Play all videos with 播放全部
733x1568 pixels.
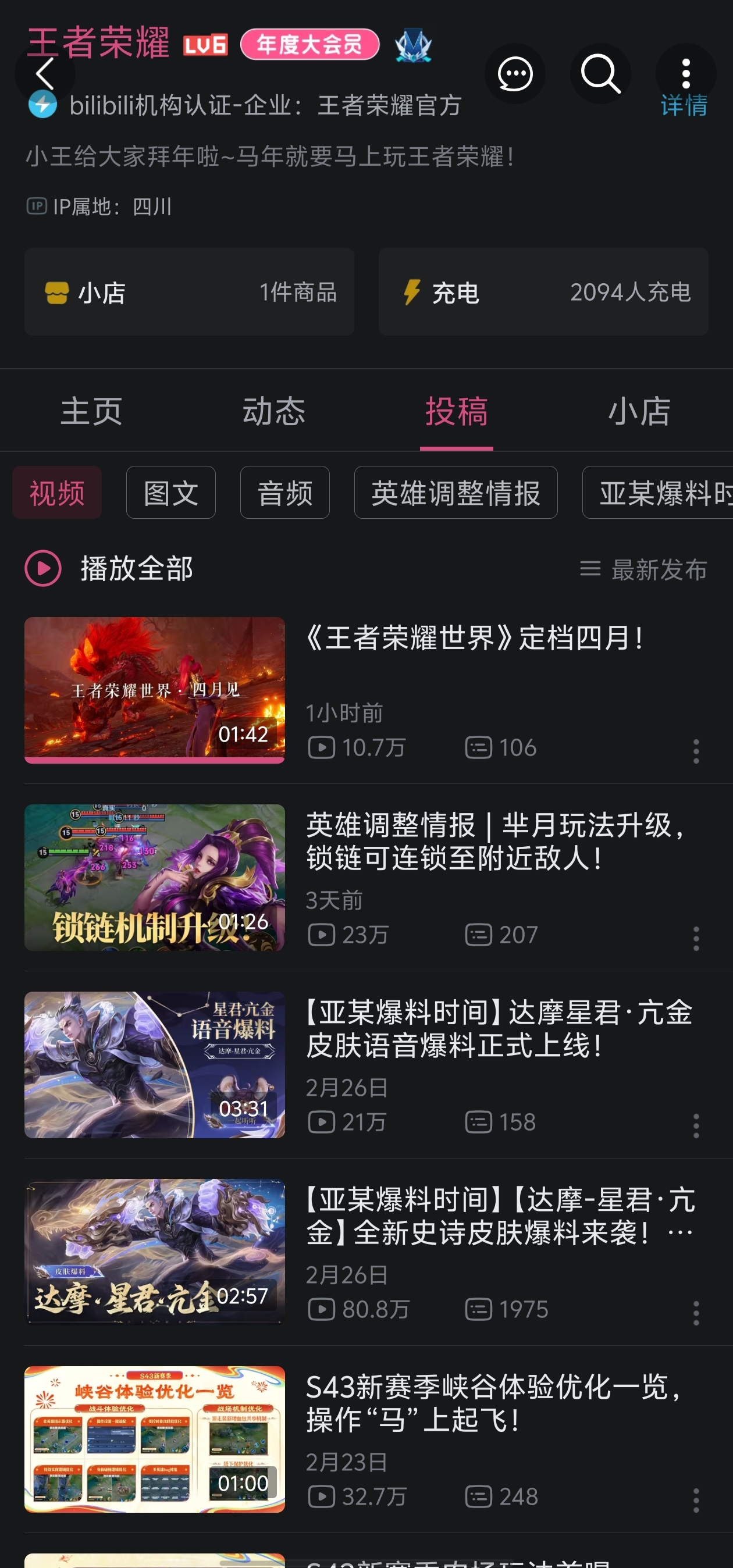(x=109, y=569)
